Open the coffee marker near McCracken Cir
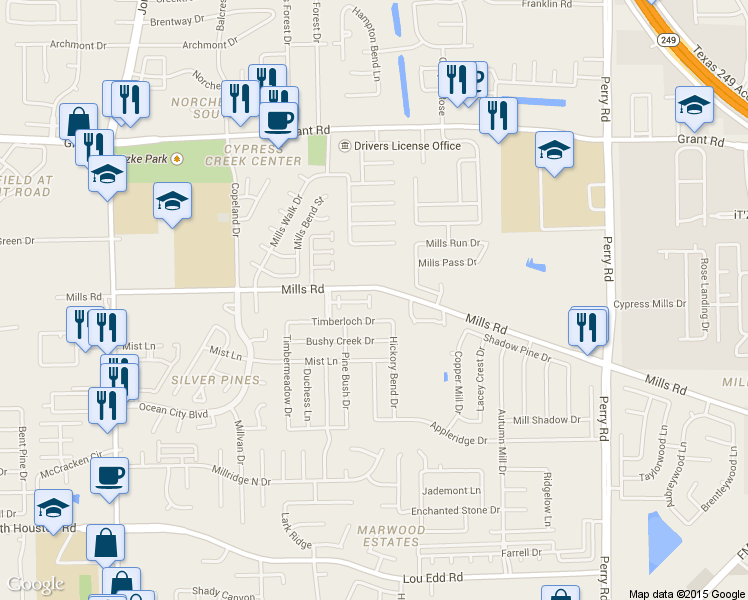The image size is (748, 600). [109, 477]
